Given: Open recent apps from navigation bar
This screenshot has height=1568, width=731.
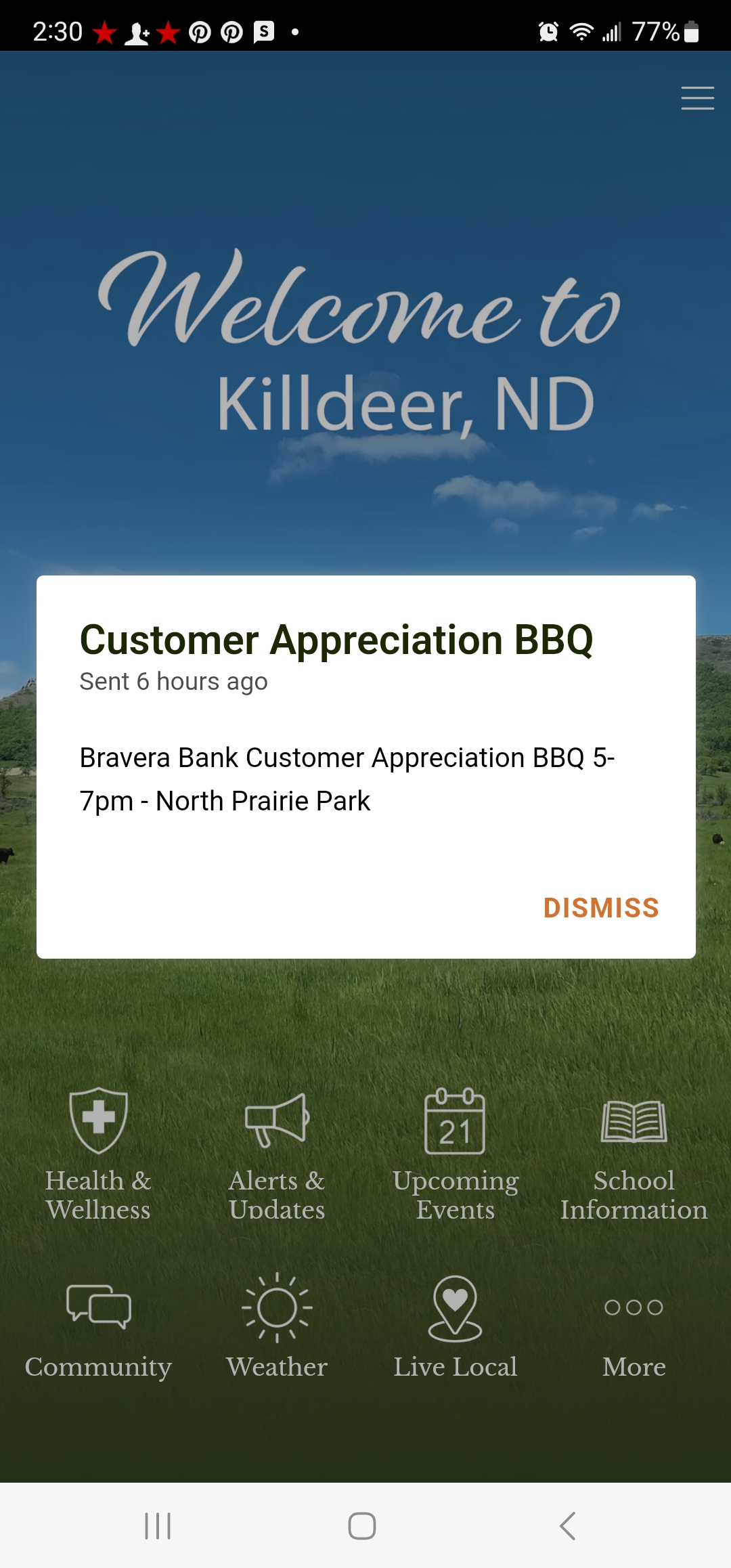Looking at the screenshot, I should 158,1526.
